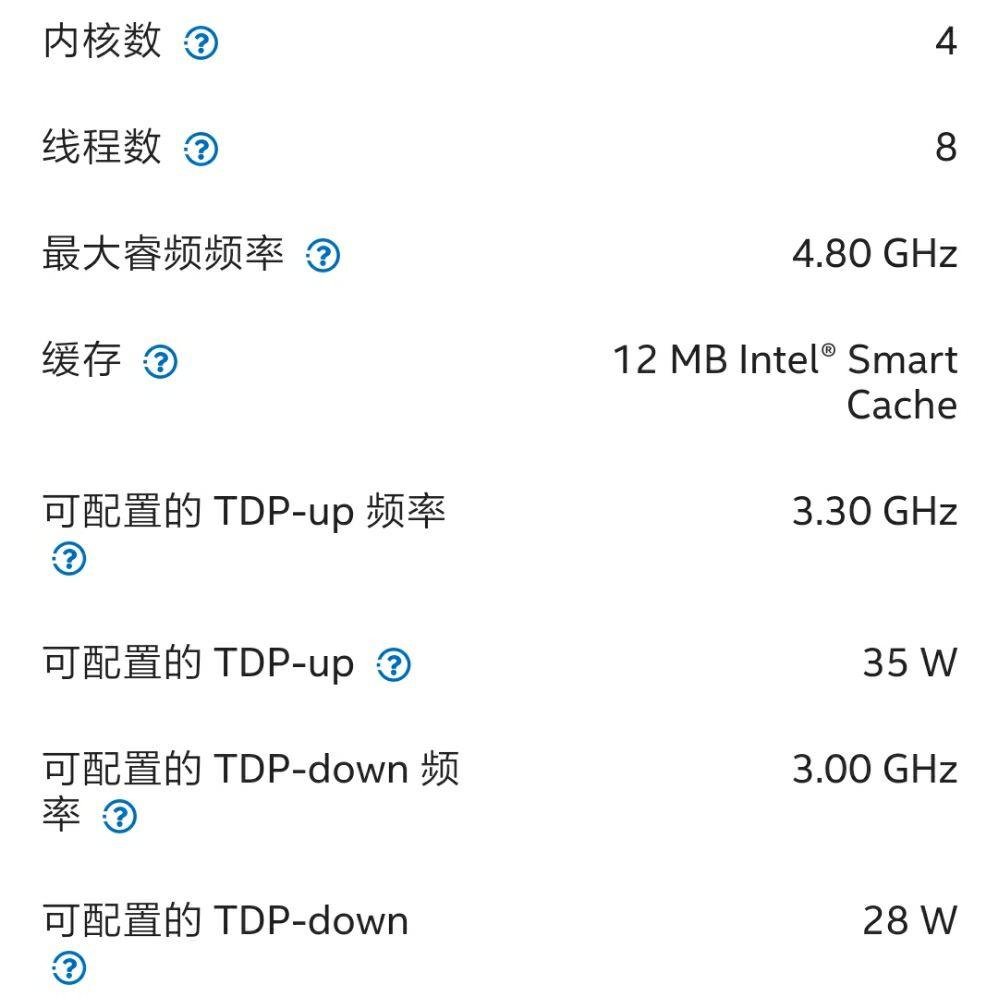Screen dimensions: 997x998
Task: Select the thread count value 8
Action: tap(948, 148)
